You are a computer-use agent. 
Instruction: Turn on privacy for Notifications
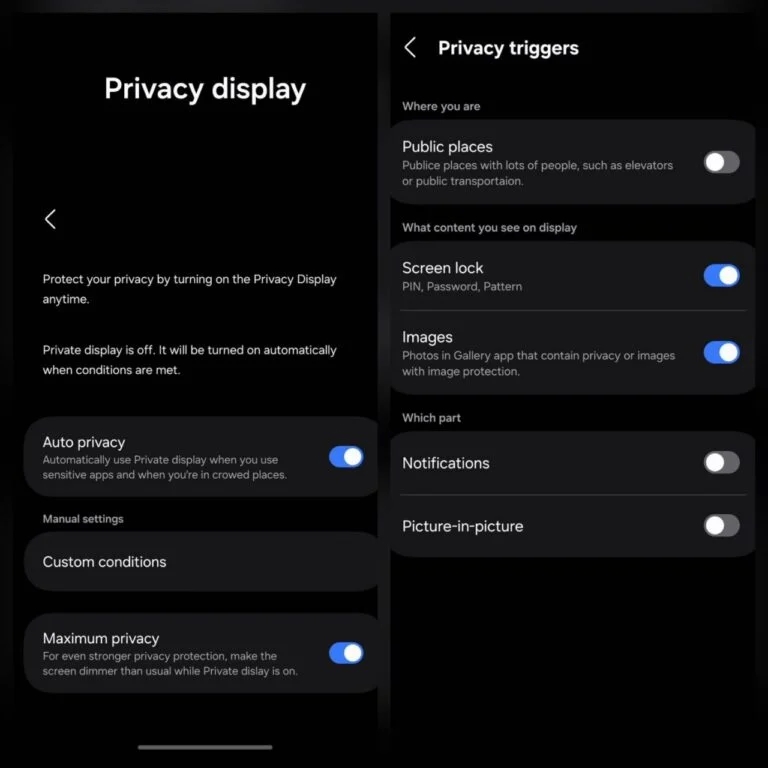pos(721,462)
